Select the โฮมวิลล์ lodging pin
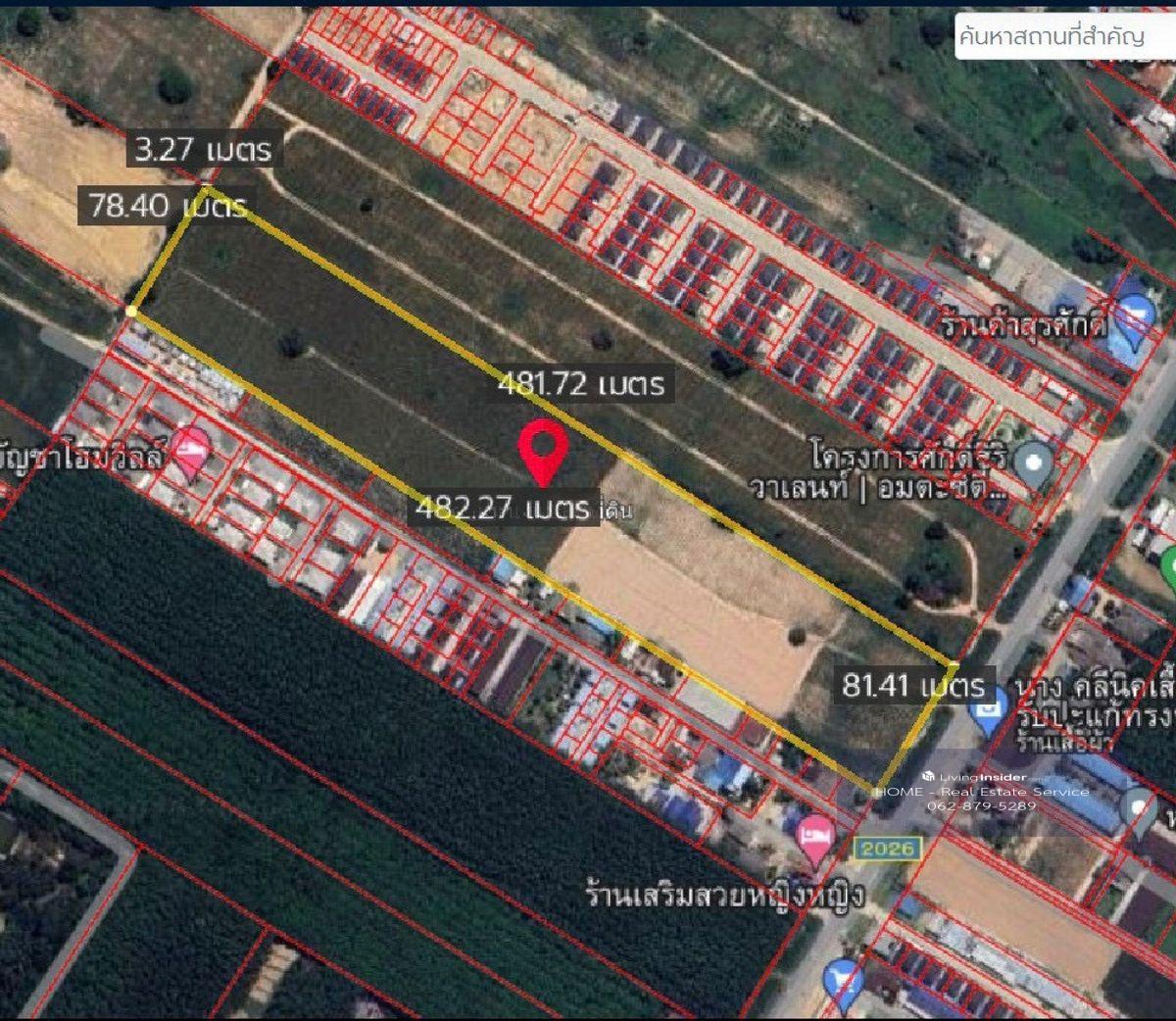 pyautogui.click(x=191, y=452)
